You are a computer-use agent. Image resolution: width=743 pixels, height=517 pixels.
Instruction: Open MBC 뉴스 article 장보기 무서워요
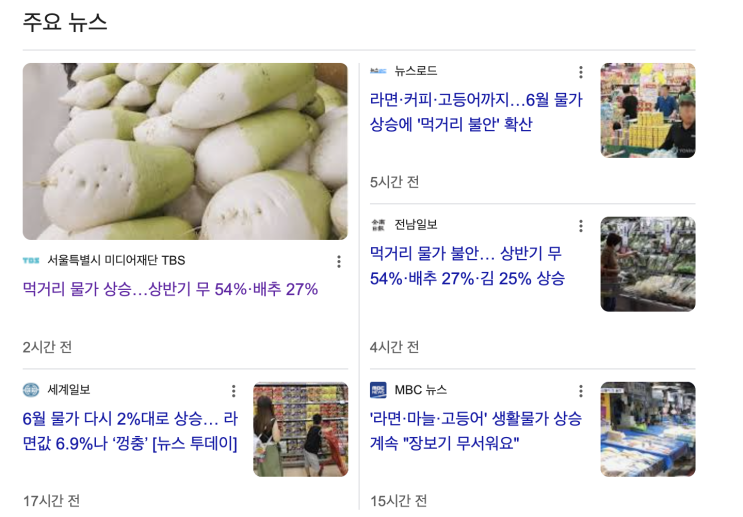[475, 430]
